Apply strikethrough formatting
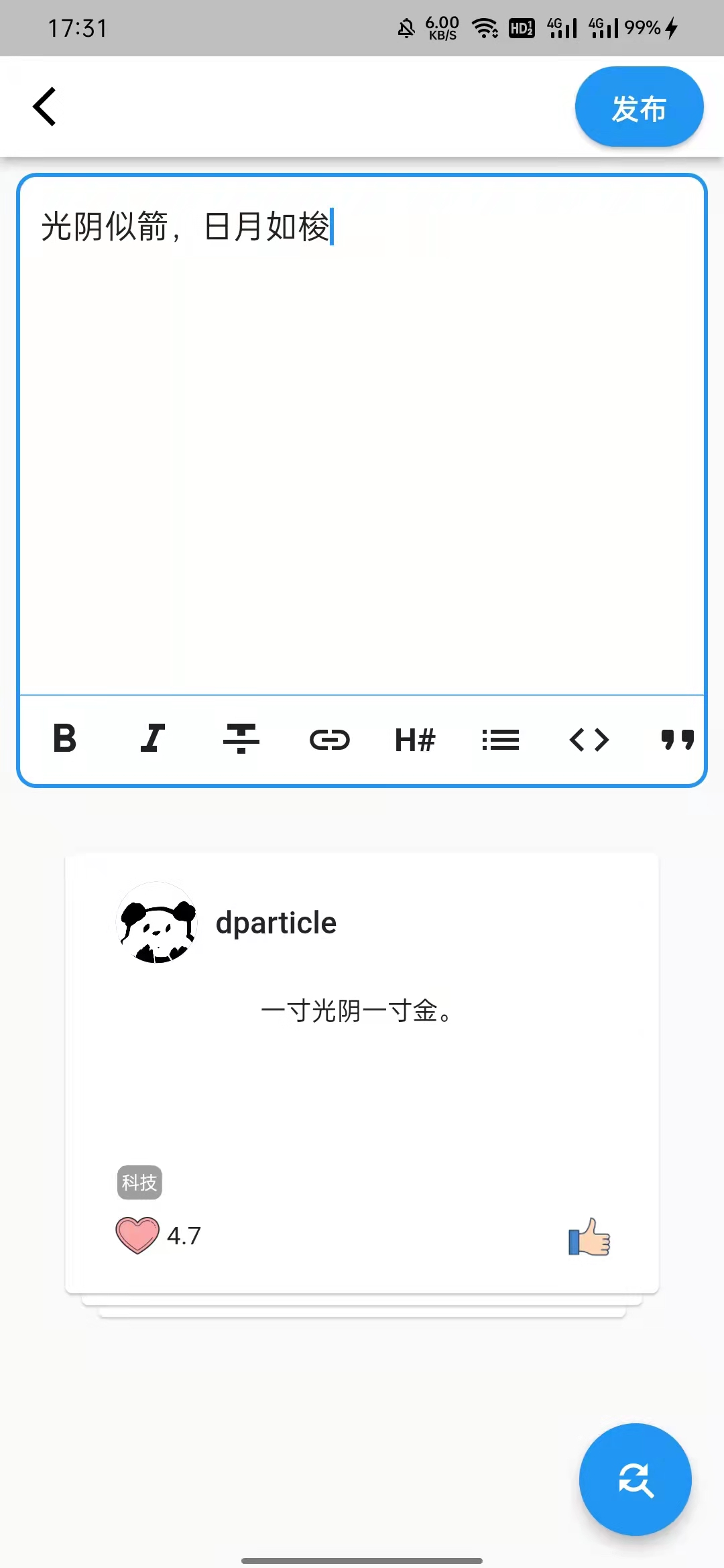This screenshot has height=1568, width=724. pyautogui.click(x=241, y=739)
